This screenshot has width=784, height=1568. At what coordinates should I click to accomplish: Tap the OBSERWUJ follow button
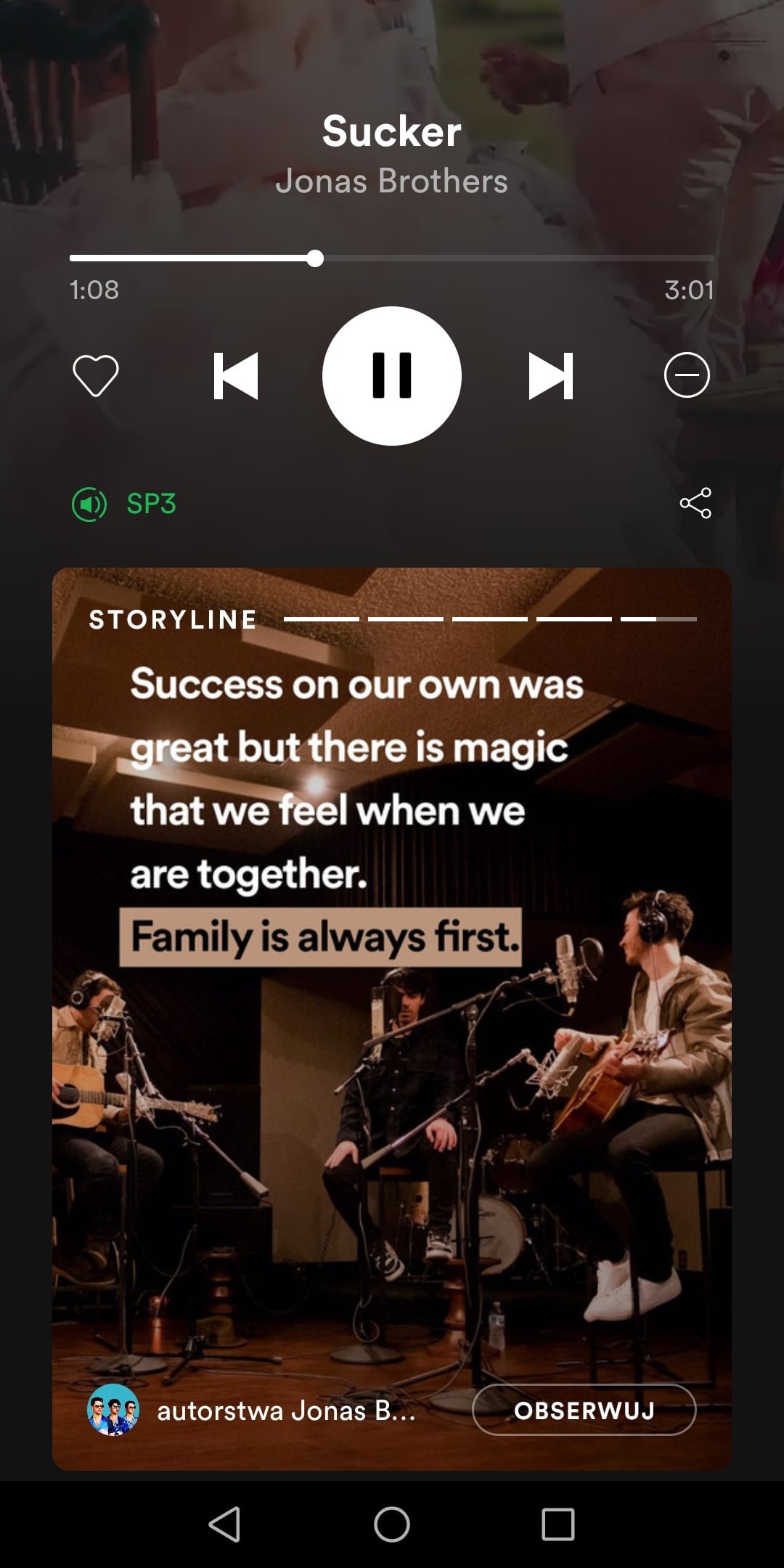point(584,1410)
